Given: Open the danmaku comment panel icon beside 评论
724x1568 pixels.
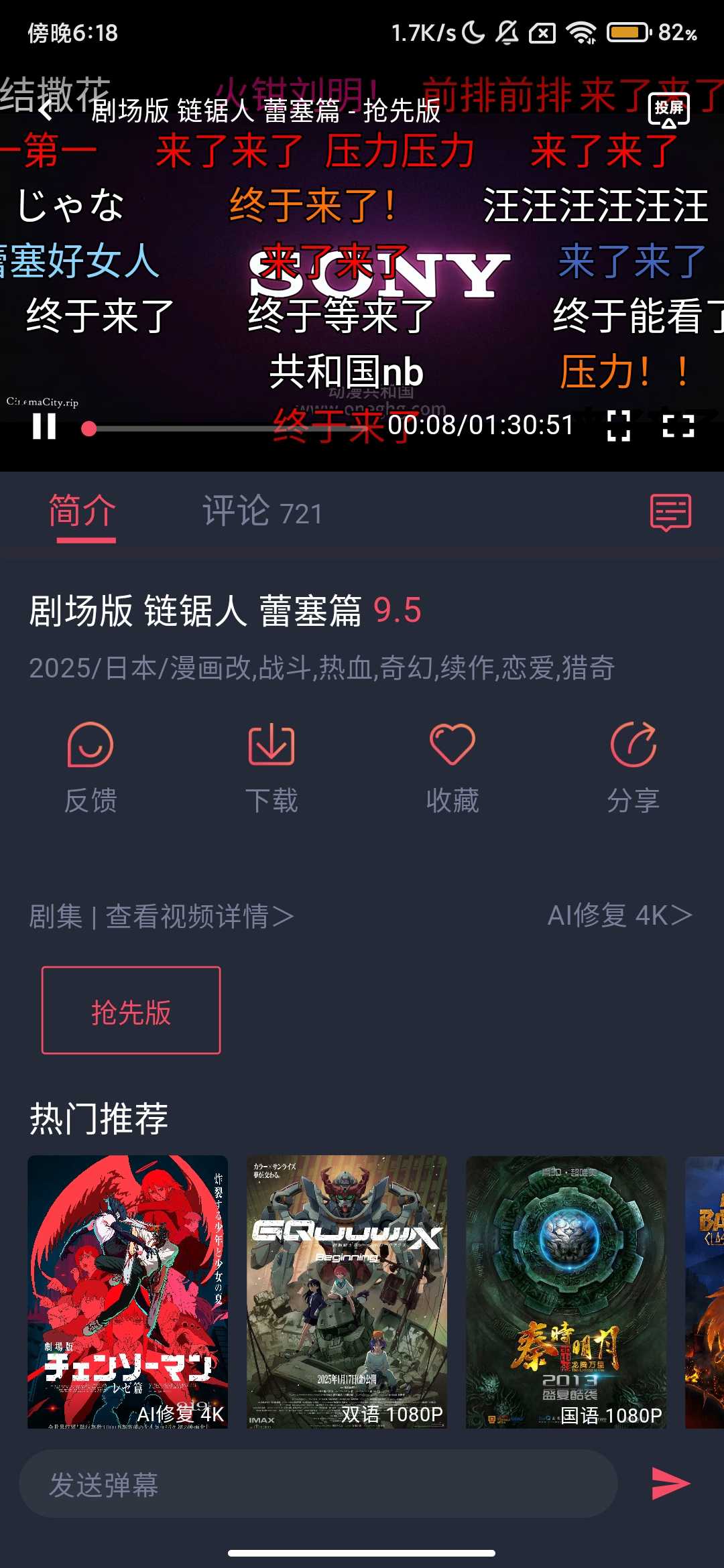Looking at the screenshot, I should coord(672,513).
